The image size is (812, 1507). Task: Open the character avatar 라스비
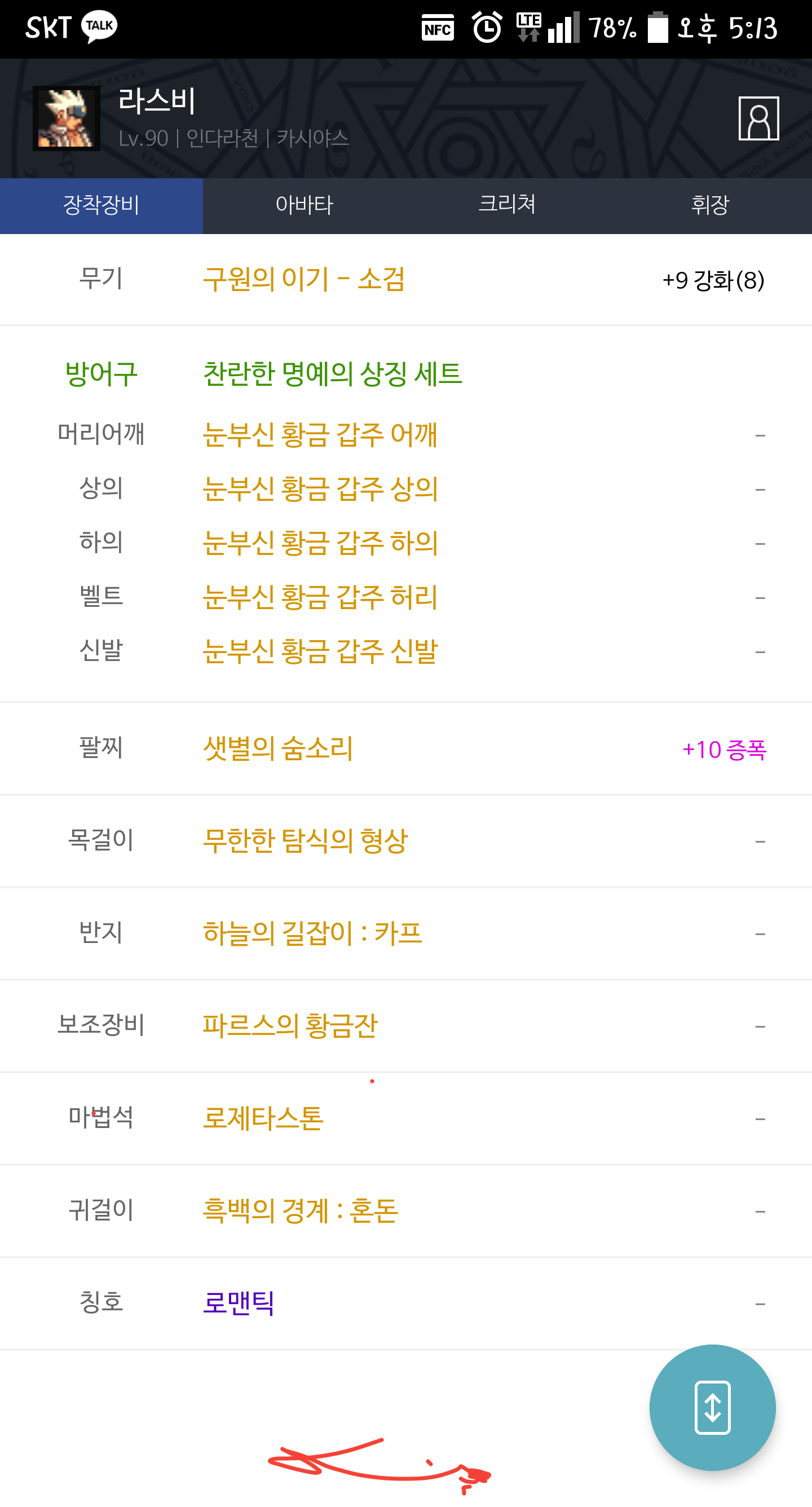coord(66,118)
